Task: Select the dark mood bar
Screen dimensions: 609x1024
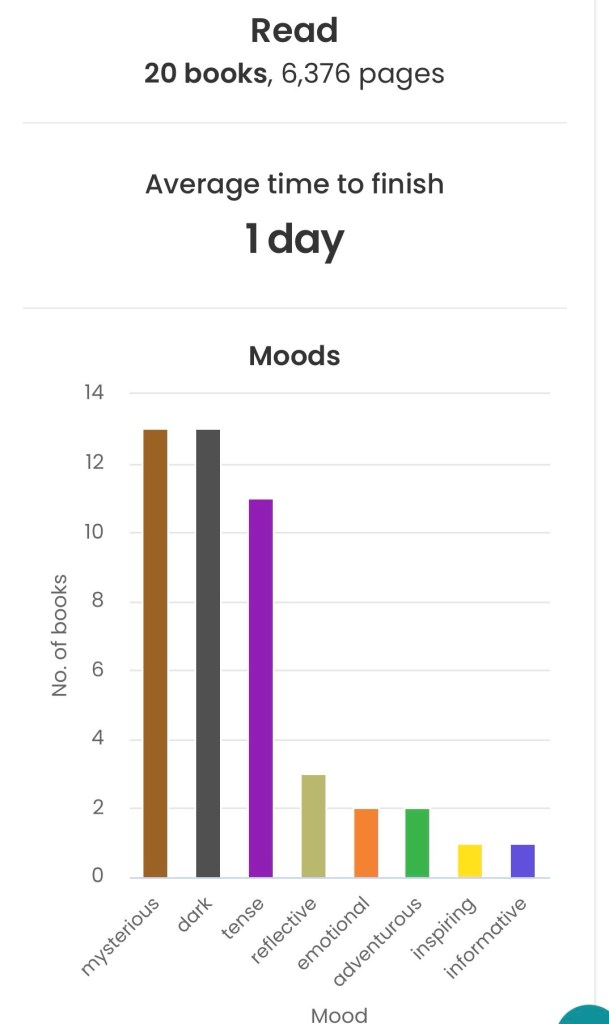Action: pos(208,653)
